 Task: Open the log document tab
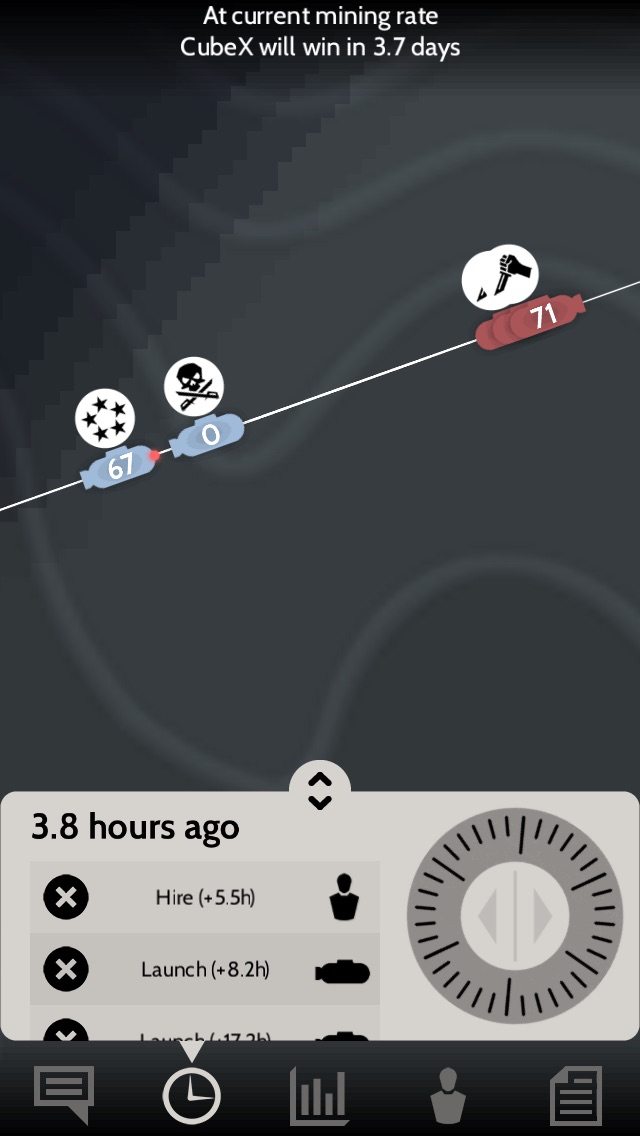[x=576, y=1095]
